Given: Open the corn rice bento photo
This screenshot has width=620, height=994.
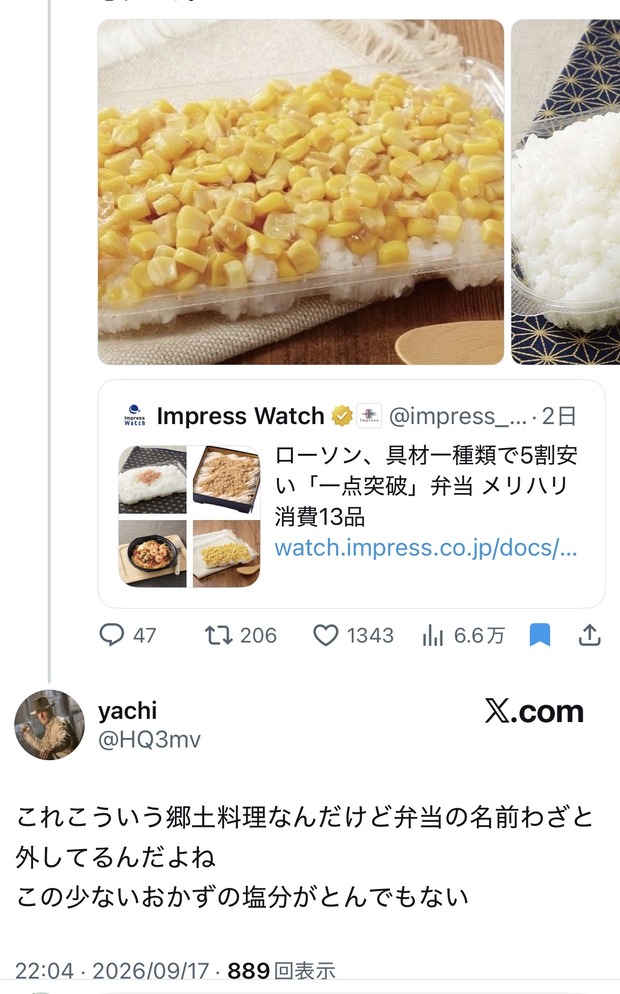Looking at the screenshot, I should pyautogui.click(x=300, y=192).
